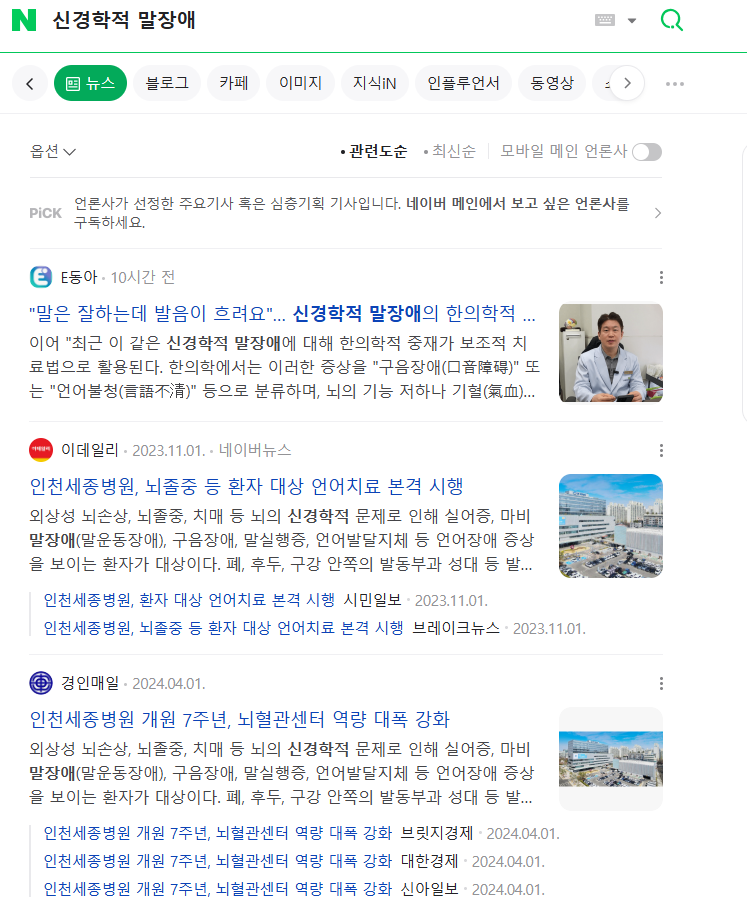
Task: Open 인천세종병원 개원 7주년 article thumbnail
Action: click(x=610, y=759)
